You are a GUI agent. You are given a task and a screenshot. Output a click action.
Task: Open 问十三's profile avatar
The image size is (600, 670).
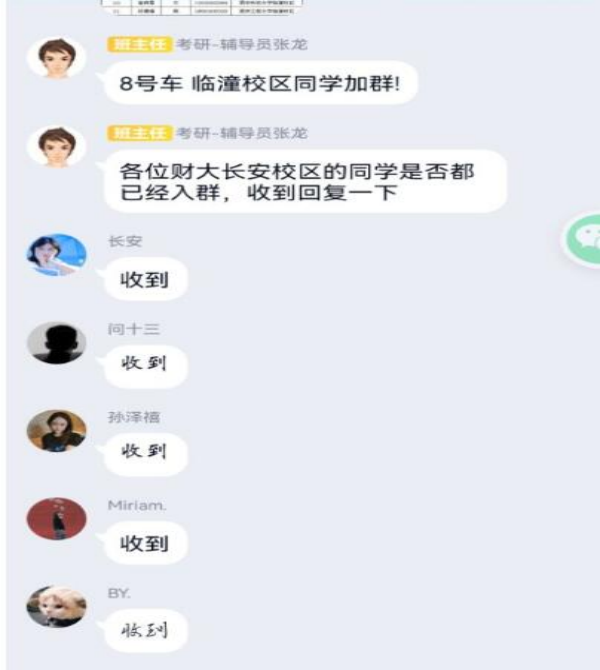(56, 344)
